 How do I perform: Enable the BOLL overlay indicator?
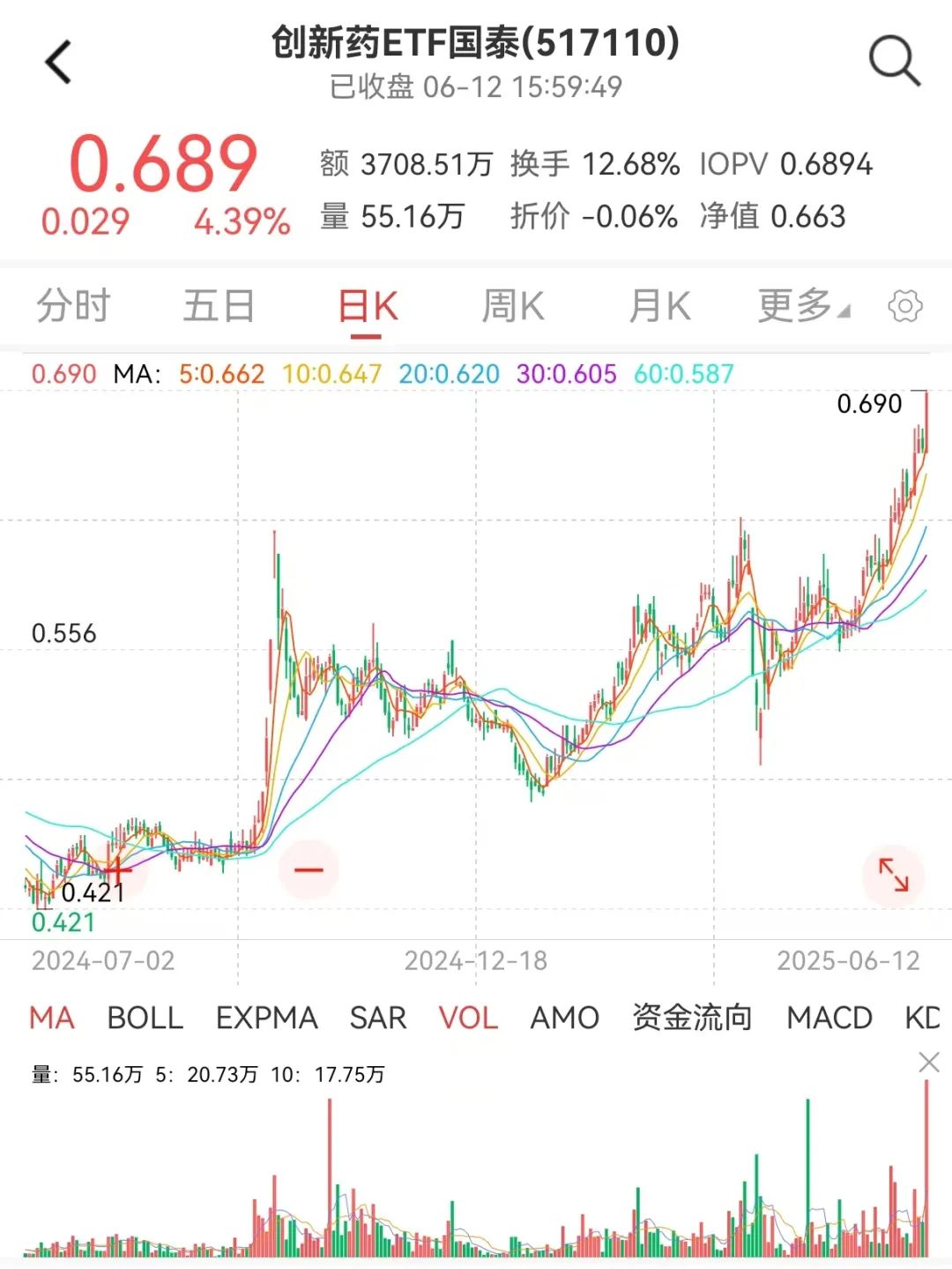pos(144,1019)
